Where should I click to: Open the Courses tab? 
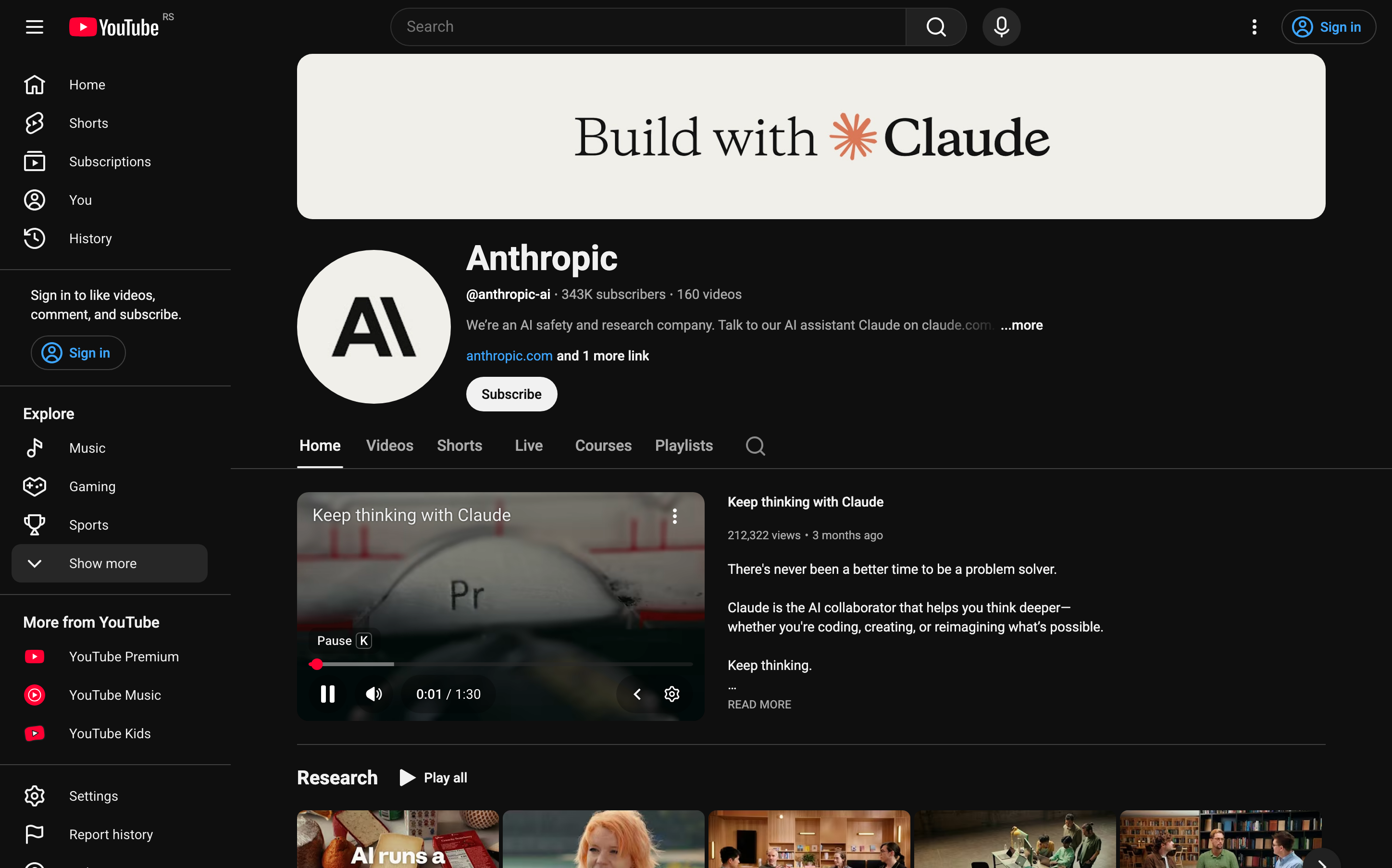pyautogui.click(x=603, y=446)
